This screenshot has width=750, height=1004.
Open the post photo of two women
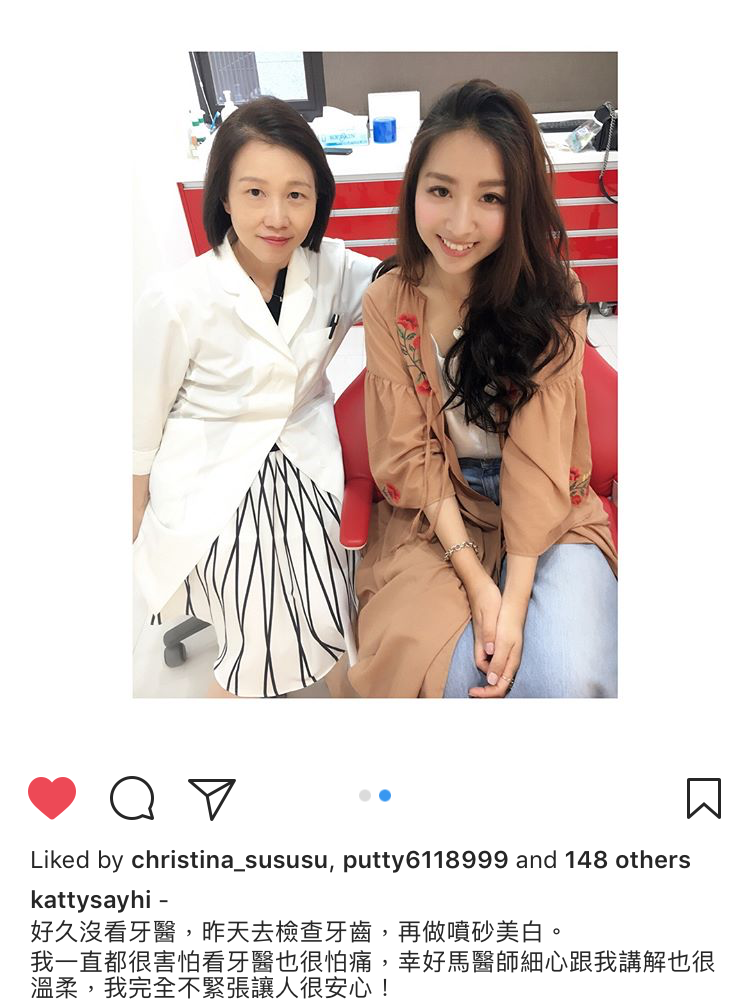(x=375, y=375)
